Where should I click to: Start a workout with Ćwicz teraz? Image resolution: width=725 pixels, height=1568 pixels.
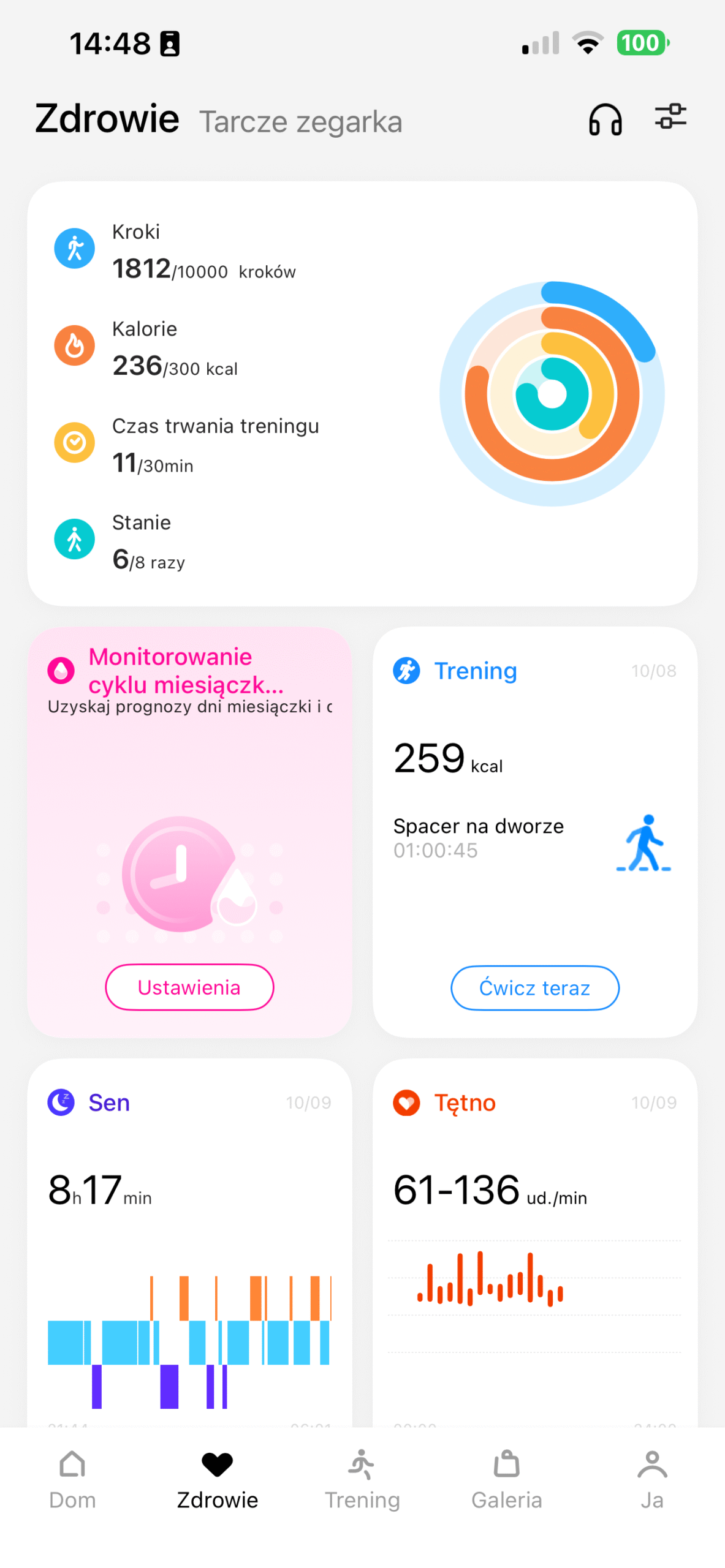click(534, 987)
